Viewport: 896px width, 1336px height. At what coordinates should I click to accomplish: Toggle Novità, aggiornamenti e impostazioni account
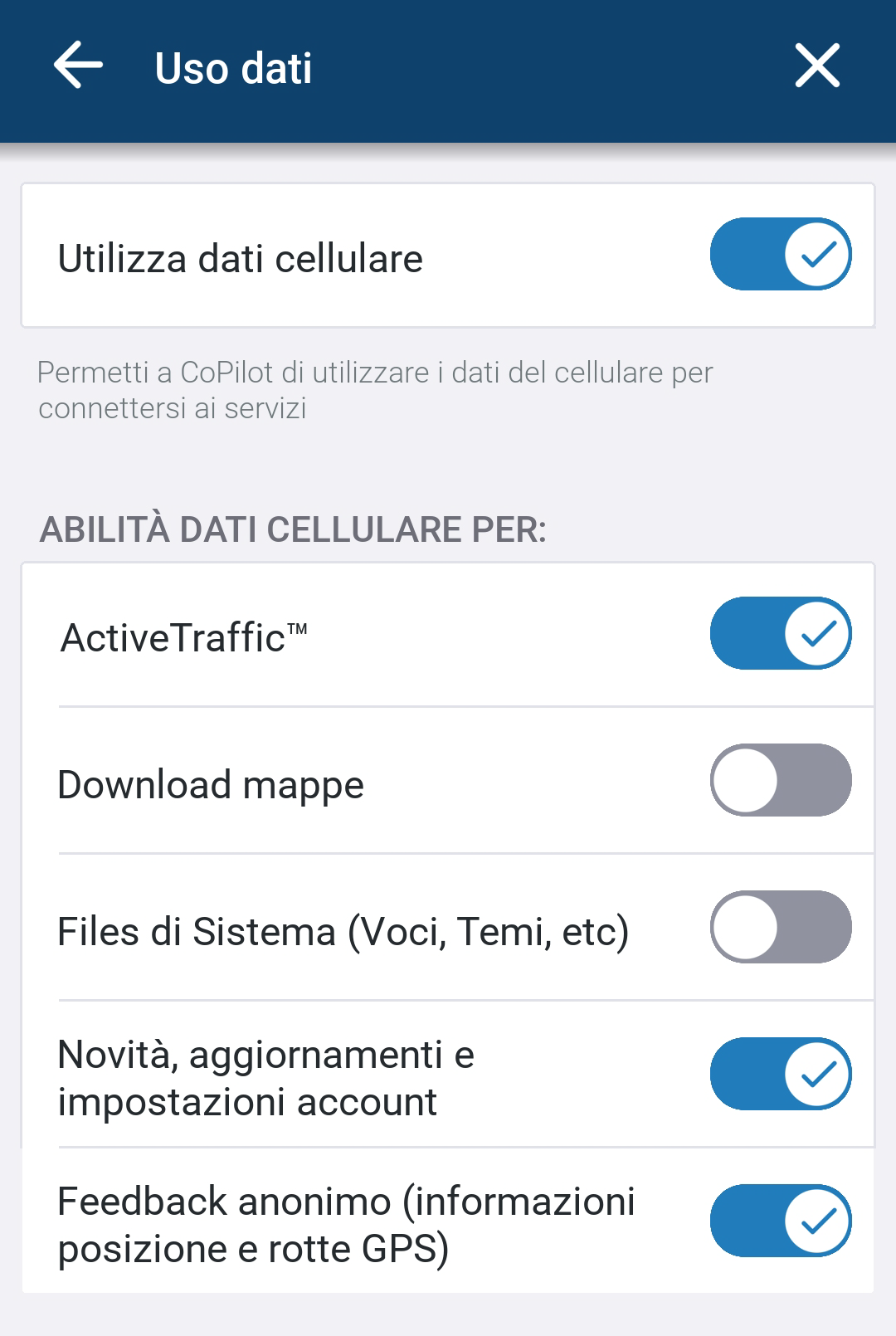coord(780,1075)
